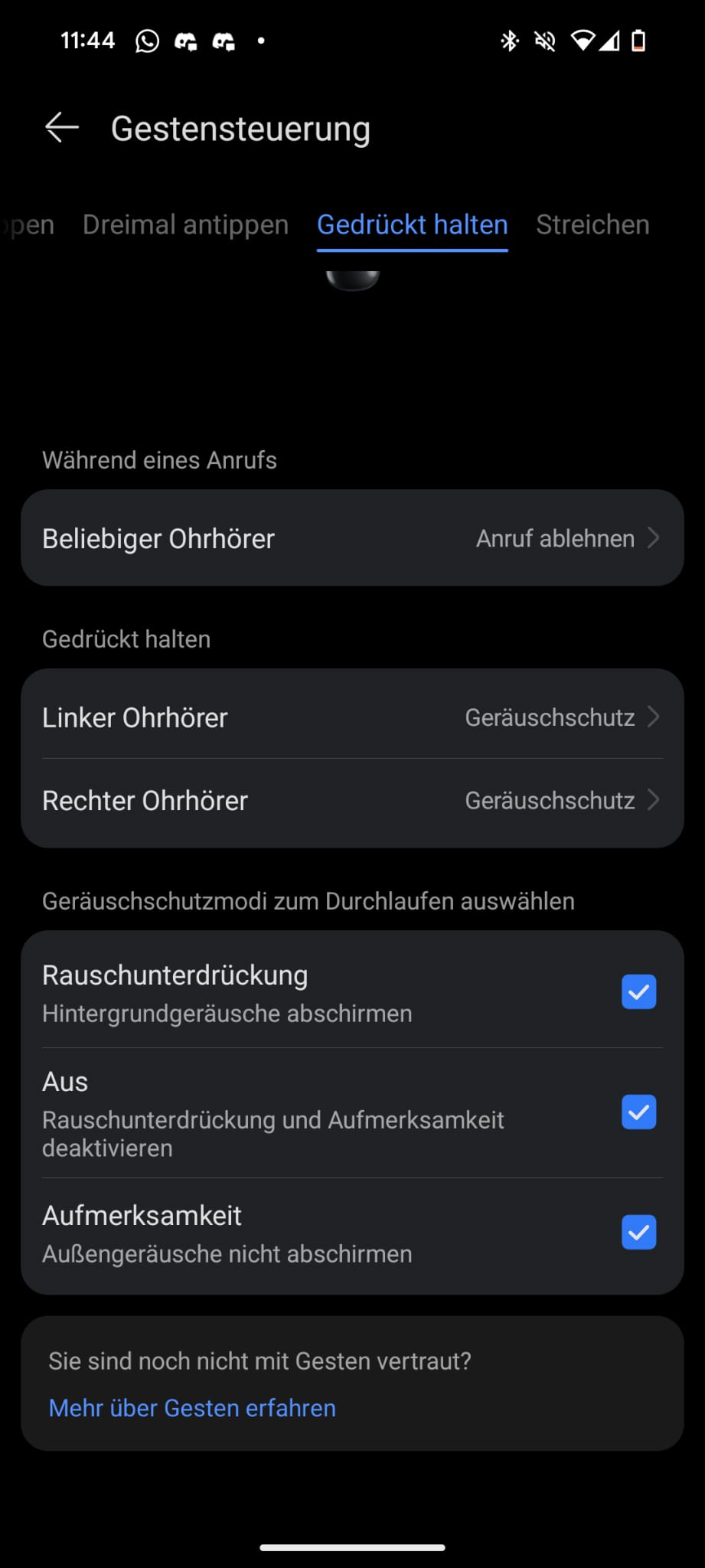Go back from Gestensteuerung
705x1568 pixels.
tap(62, 128)
